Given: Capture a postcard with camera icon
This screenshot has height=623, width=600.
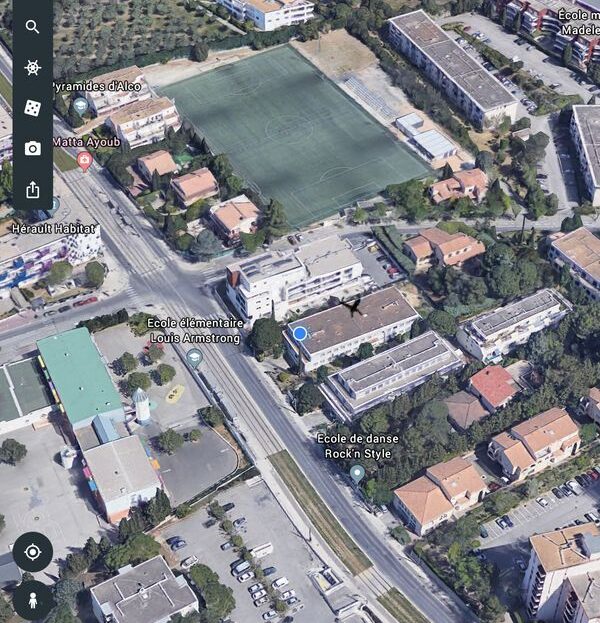Looking at the screenshot, I should click(x=33, y=148).
